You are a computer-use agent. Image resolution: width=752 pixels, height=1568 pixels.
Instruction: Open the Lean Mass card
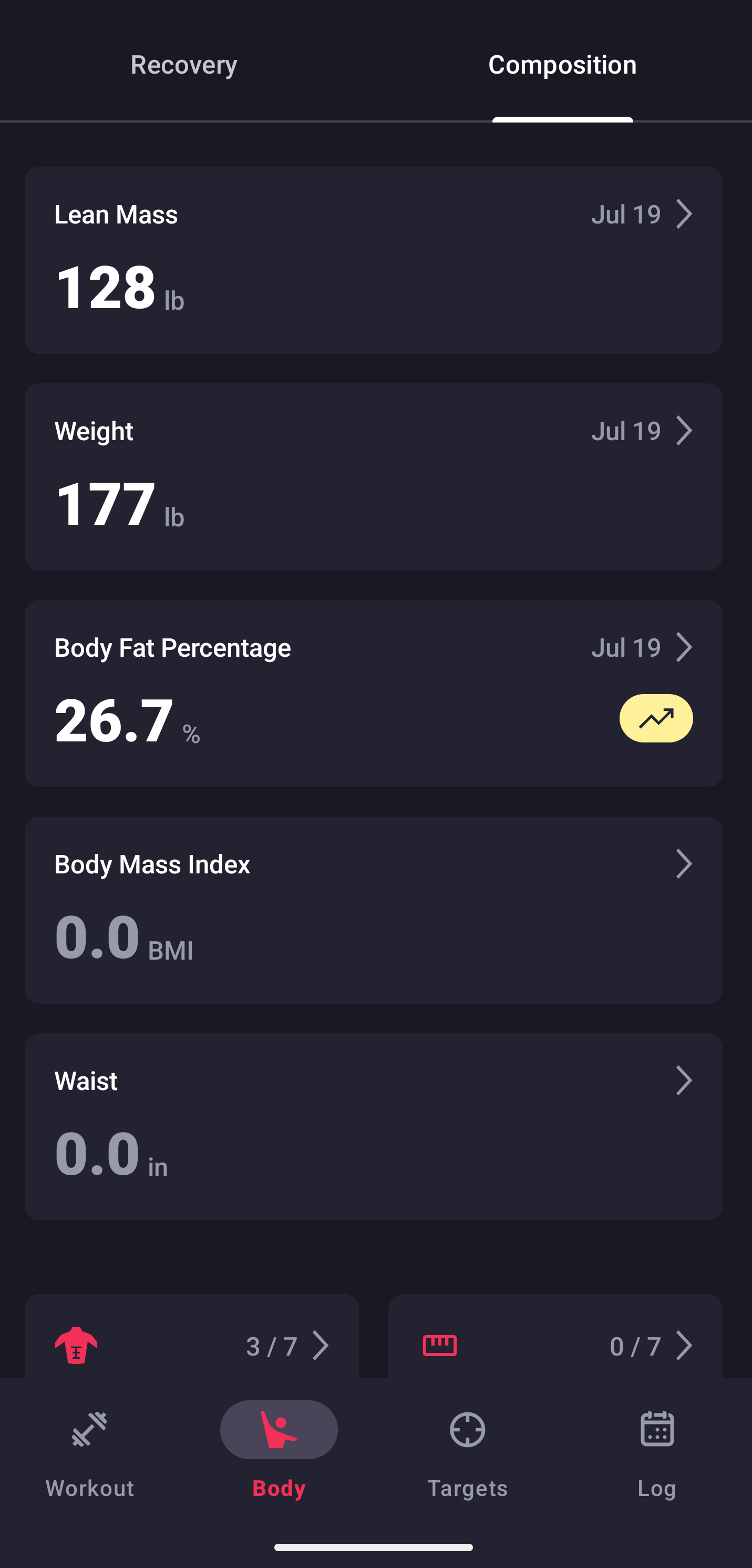[373, 260]
